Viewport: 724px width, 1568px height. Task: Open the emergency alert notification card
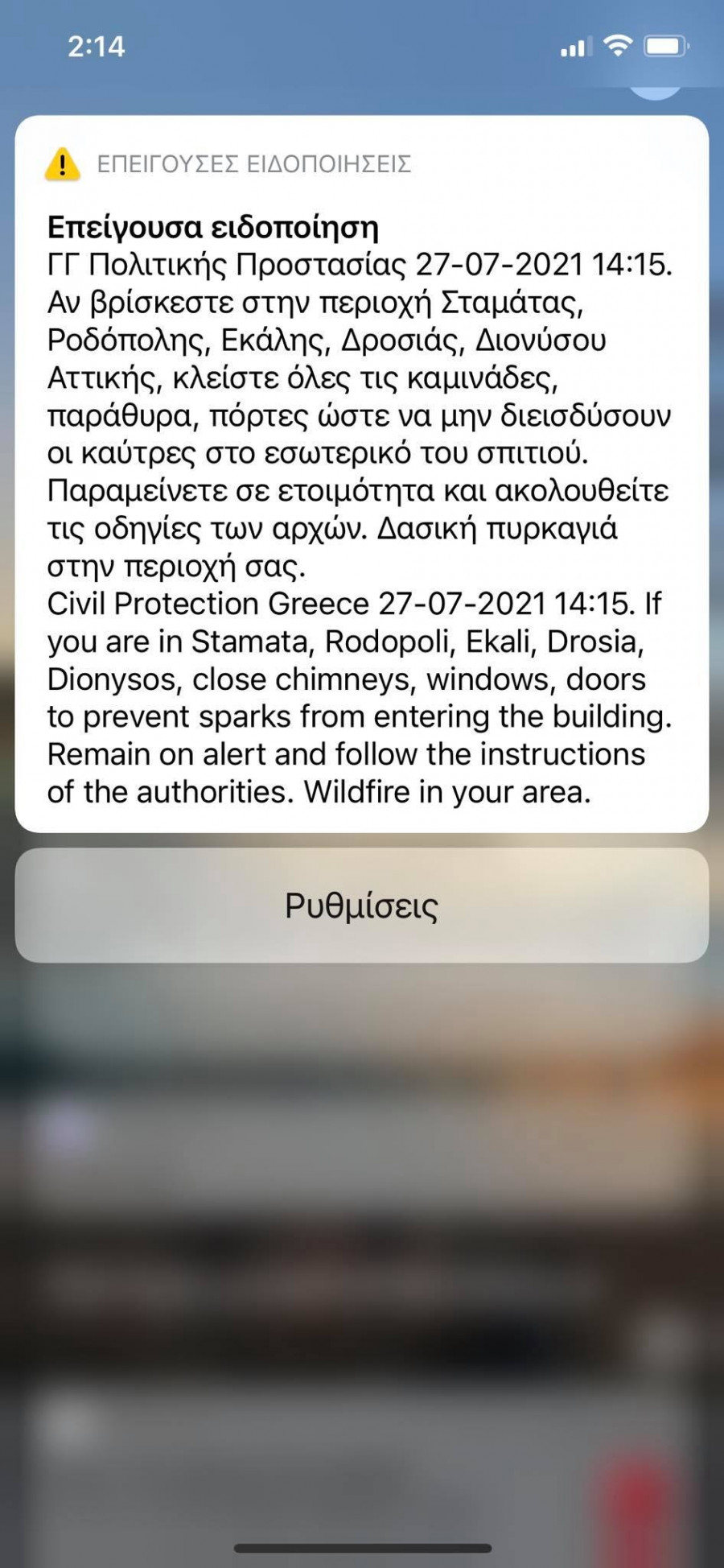(361, 473)
